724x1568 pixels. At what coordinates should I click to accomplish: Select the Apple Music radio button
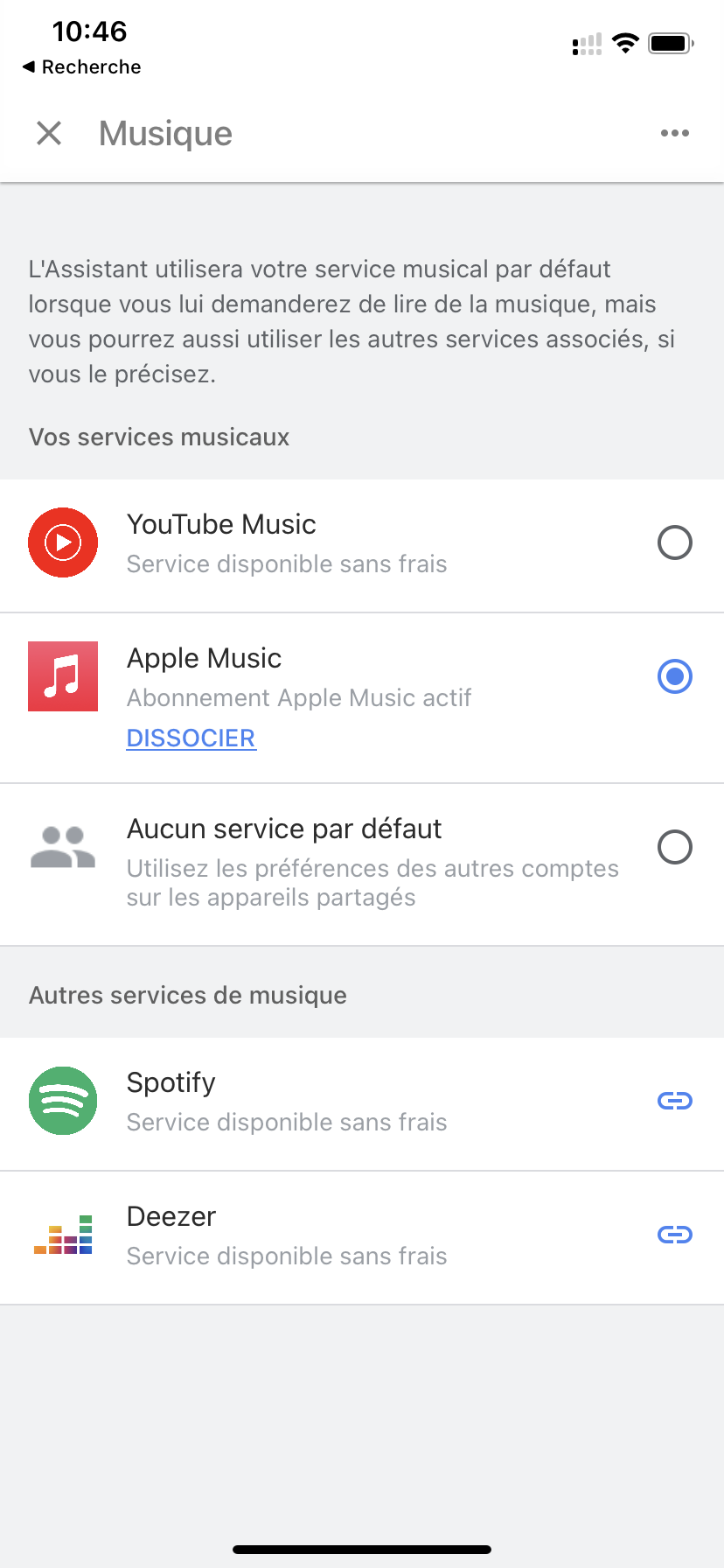[x=674, y=676]
